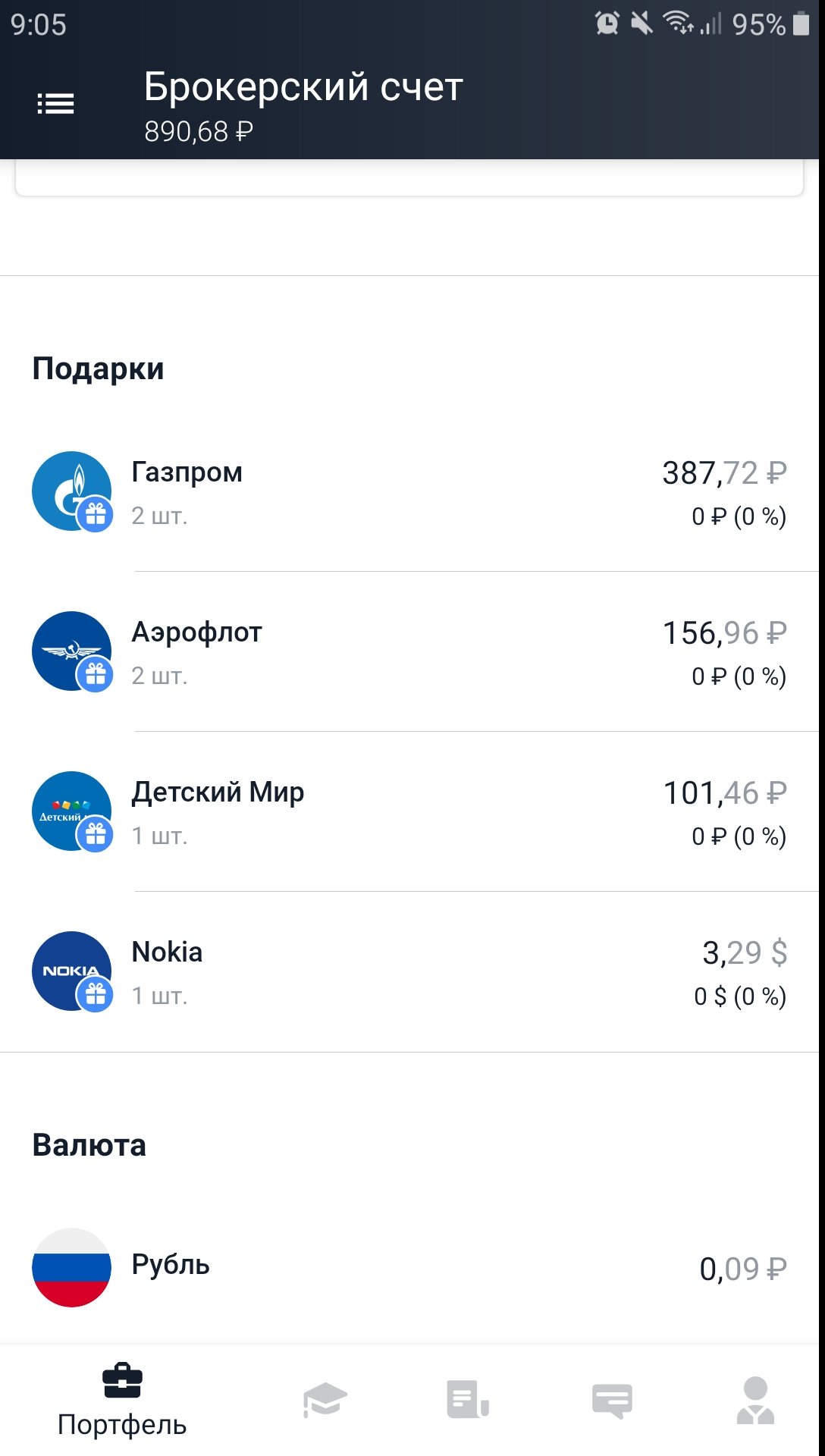Select the Портфель tab
The image size is (825, 1456).
tap(122, 1401)
